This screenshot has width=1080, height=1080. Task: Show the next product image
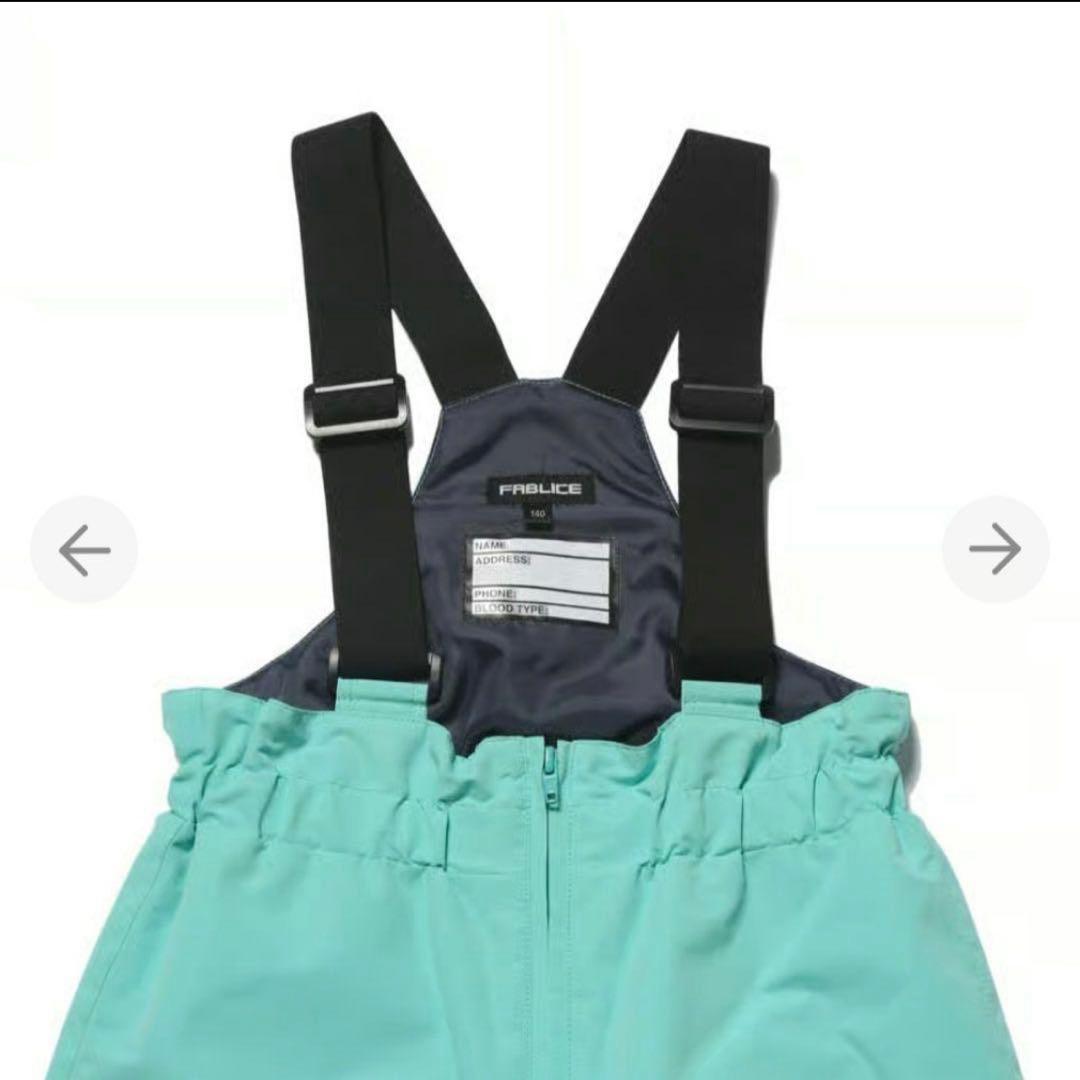(x=995, y=549)
